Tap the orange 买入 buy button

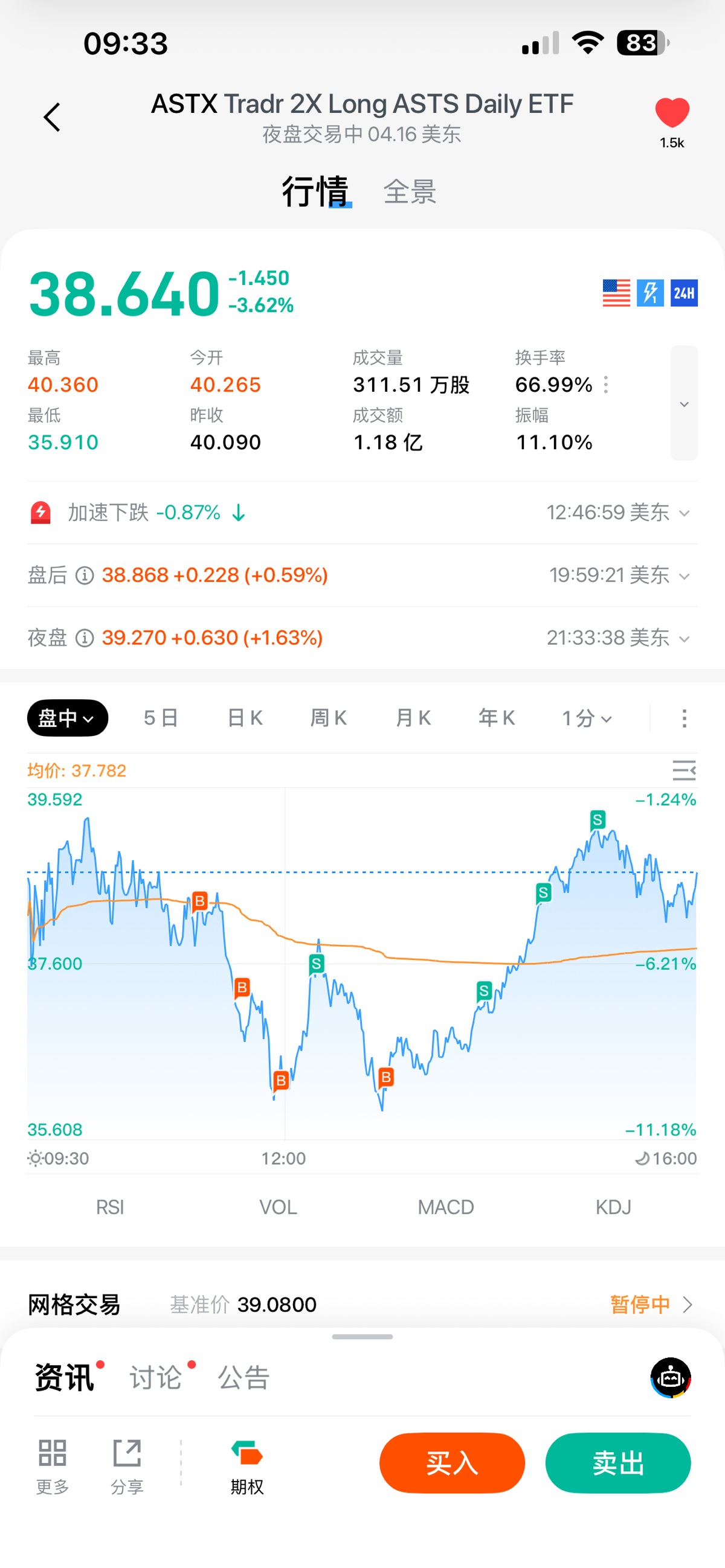tap(451, 1463)
